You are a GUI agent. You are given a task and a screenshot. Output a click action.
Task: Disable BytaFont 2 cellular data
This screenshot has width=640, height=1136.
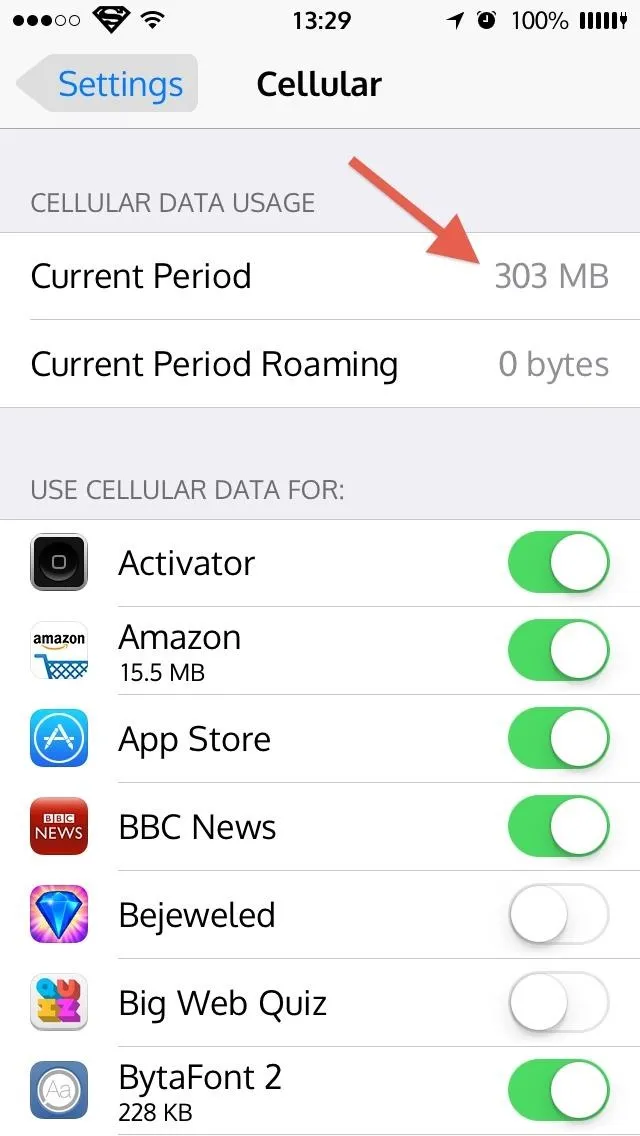pos(558,1091)
